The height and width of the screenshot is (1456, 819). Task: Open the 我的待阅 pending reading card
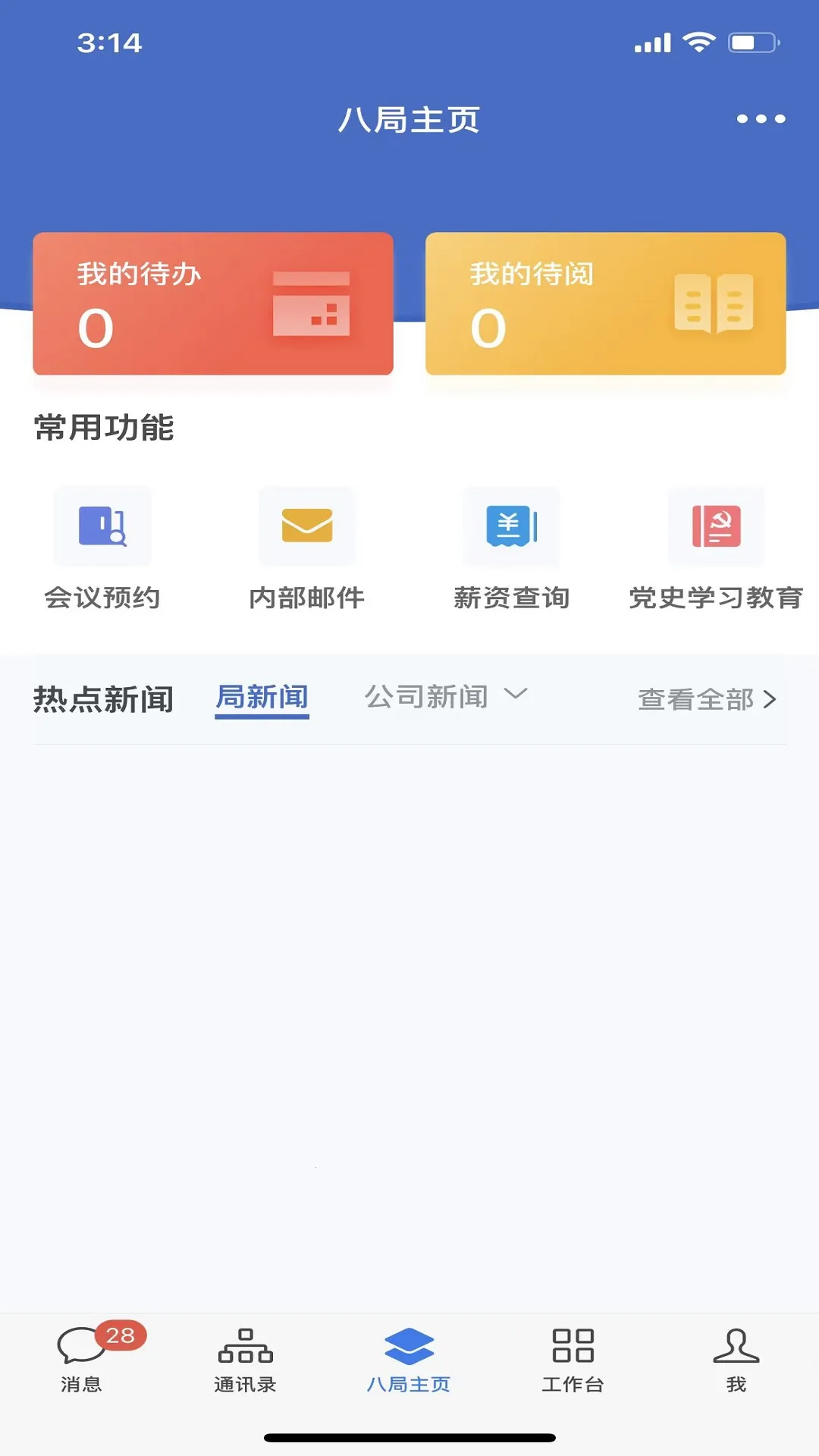pyautogui.click(x=604, y=303)
